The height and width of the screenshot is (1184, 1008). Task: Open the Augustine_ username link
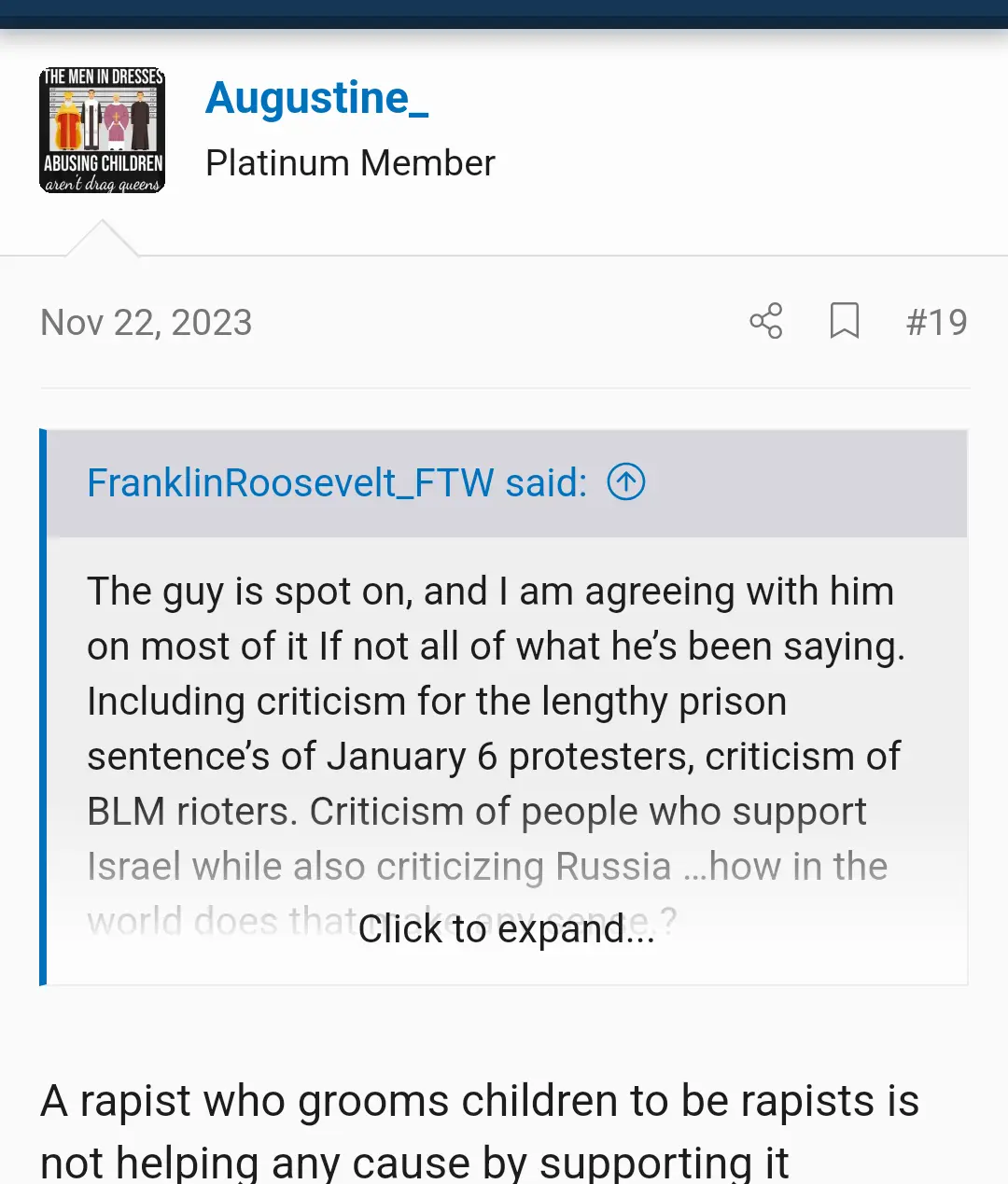click(x=316, y=98)
